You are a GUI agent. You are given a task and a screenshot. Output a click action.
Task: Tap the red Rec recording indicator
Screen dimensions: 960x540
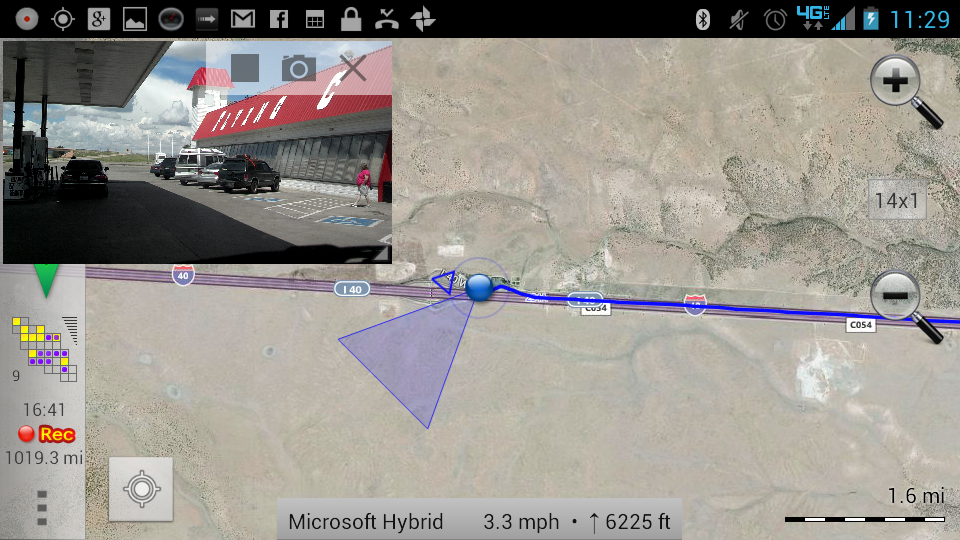click(x=47, y=434)
